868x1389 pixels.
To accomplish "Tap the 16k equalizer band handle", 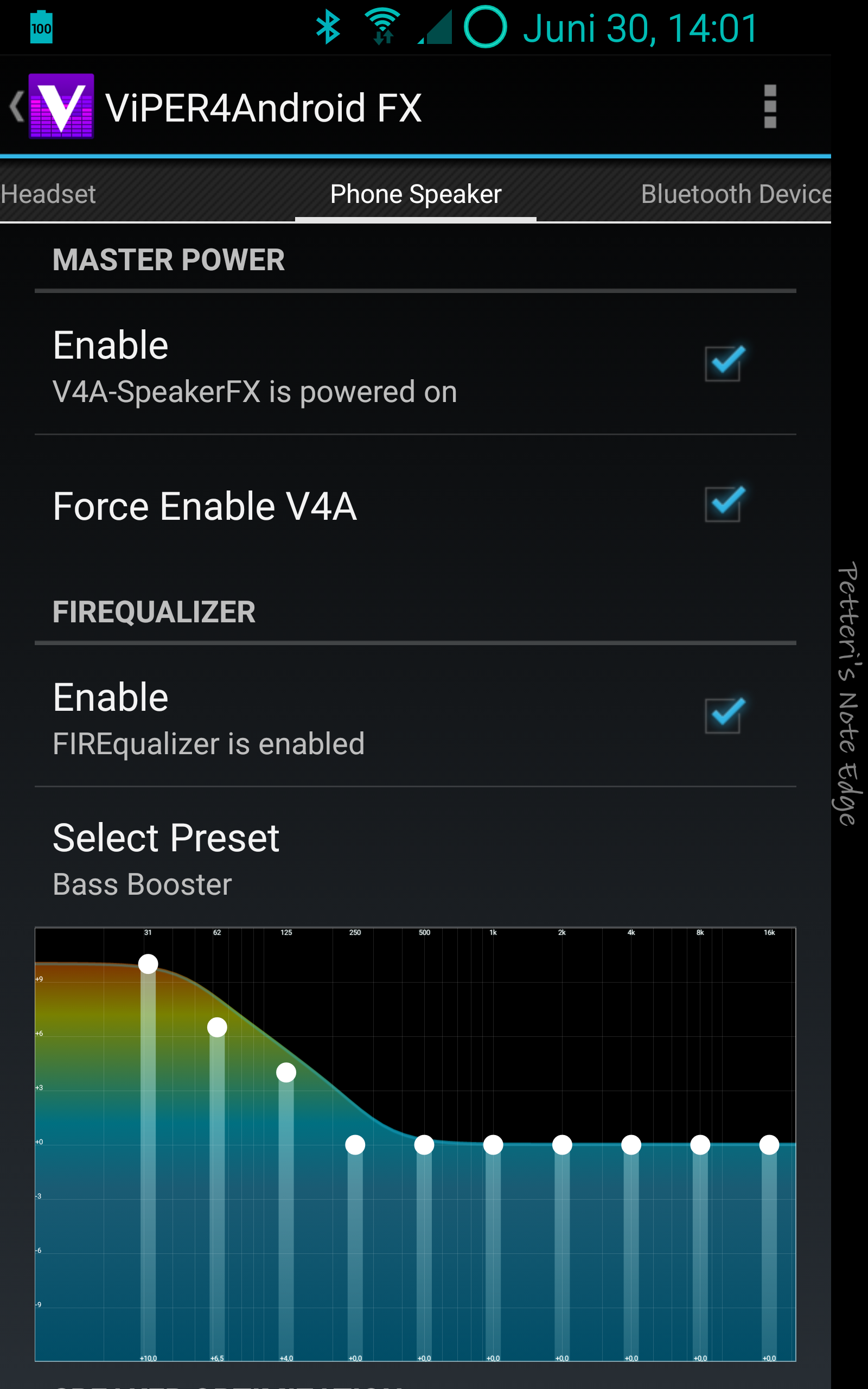I will pyautogui.click(x=769, y=1144).
